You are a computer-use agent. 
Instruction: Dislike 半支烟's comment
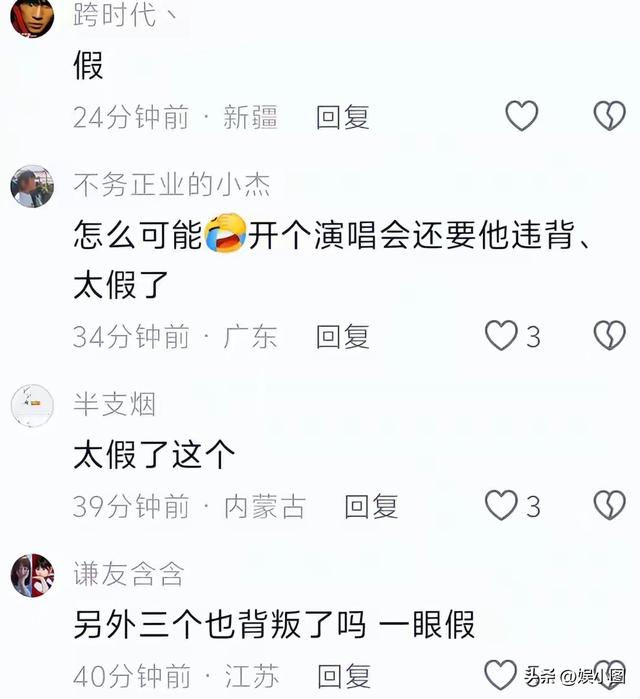(x=609, y=506)
